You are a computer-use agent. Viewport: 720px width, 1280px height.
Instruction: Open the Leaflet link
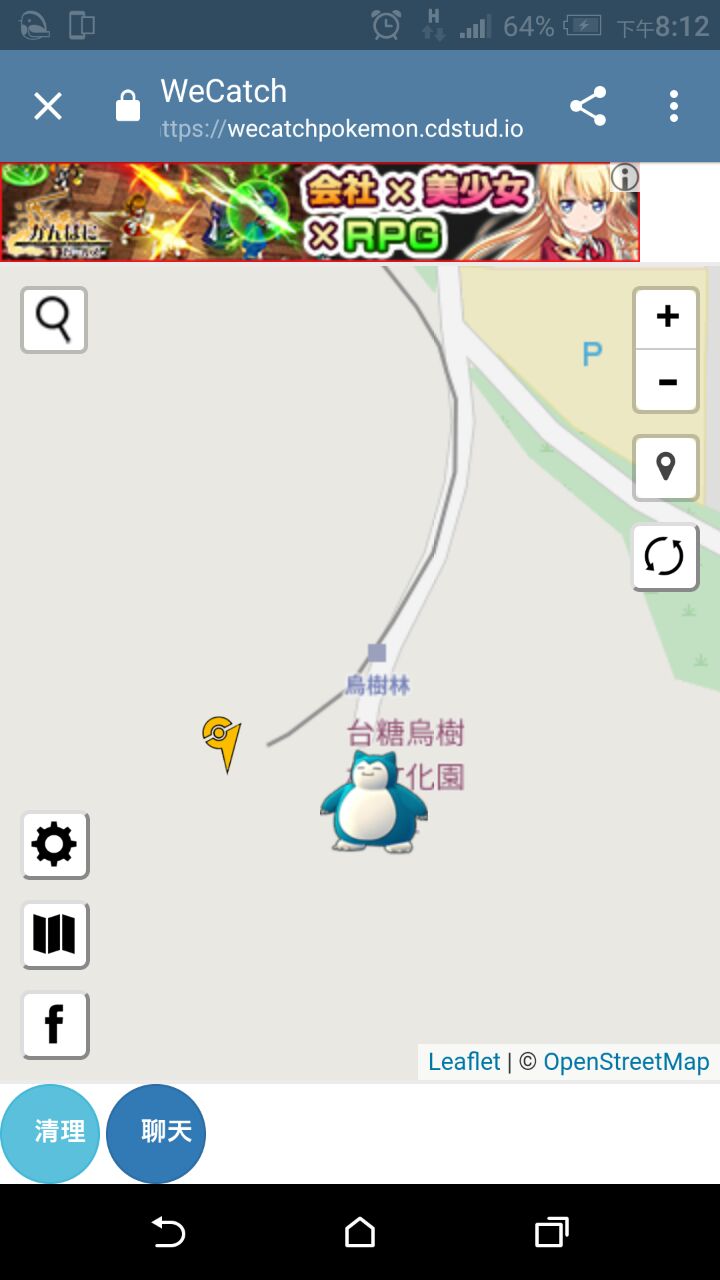[464, 1062]
